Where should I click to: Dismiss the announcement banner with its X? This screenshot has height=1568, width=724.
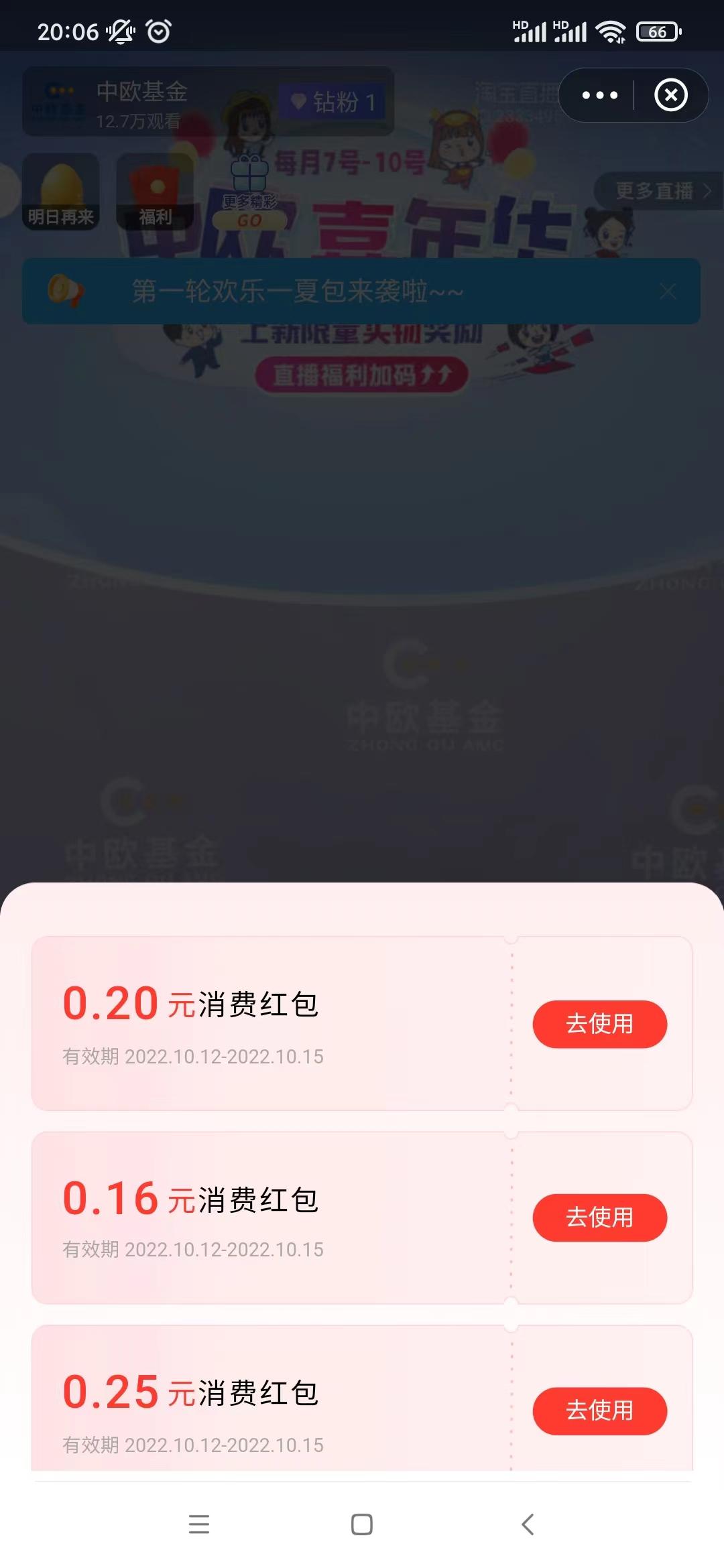(668, 291)
